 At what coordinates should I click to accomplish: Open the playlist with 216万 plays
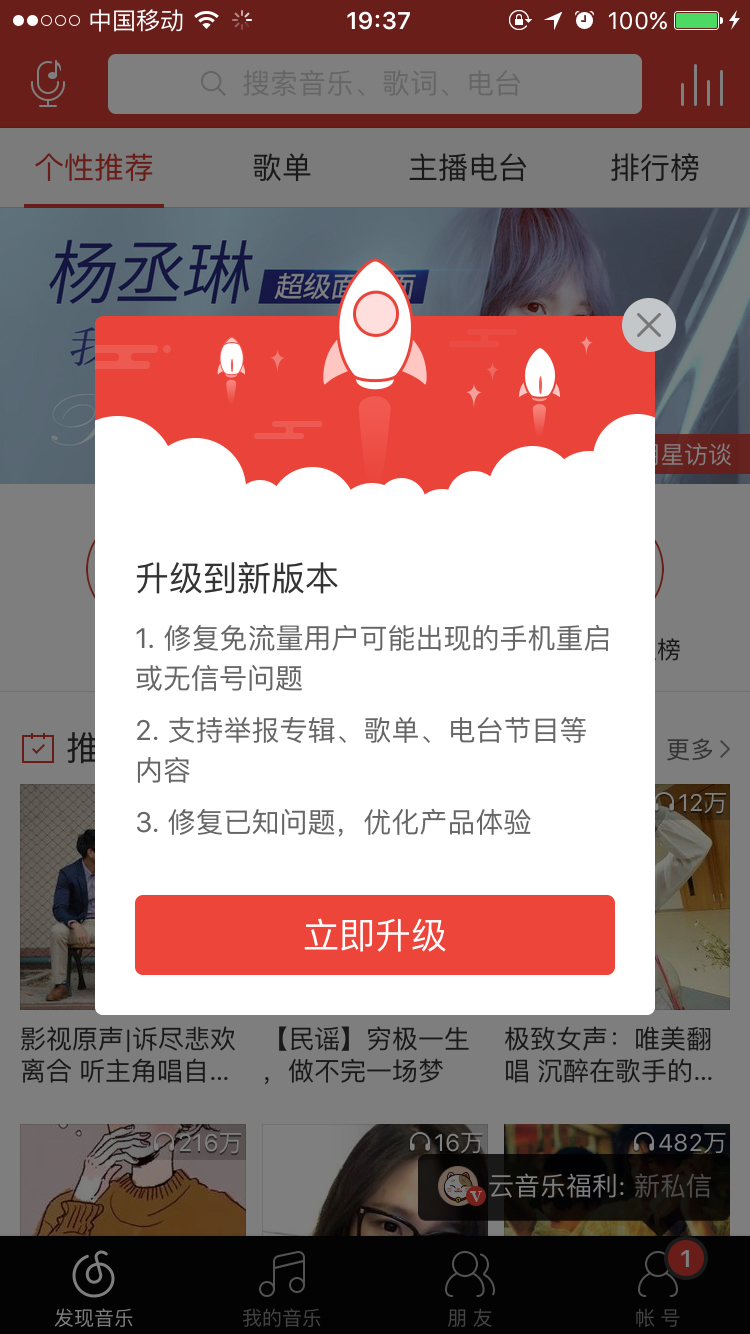pyautogui.click(x=133, y=1180)
